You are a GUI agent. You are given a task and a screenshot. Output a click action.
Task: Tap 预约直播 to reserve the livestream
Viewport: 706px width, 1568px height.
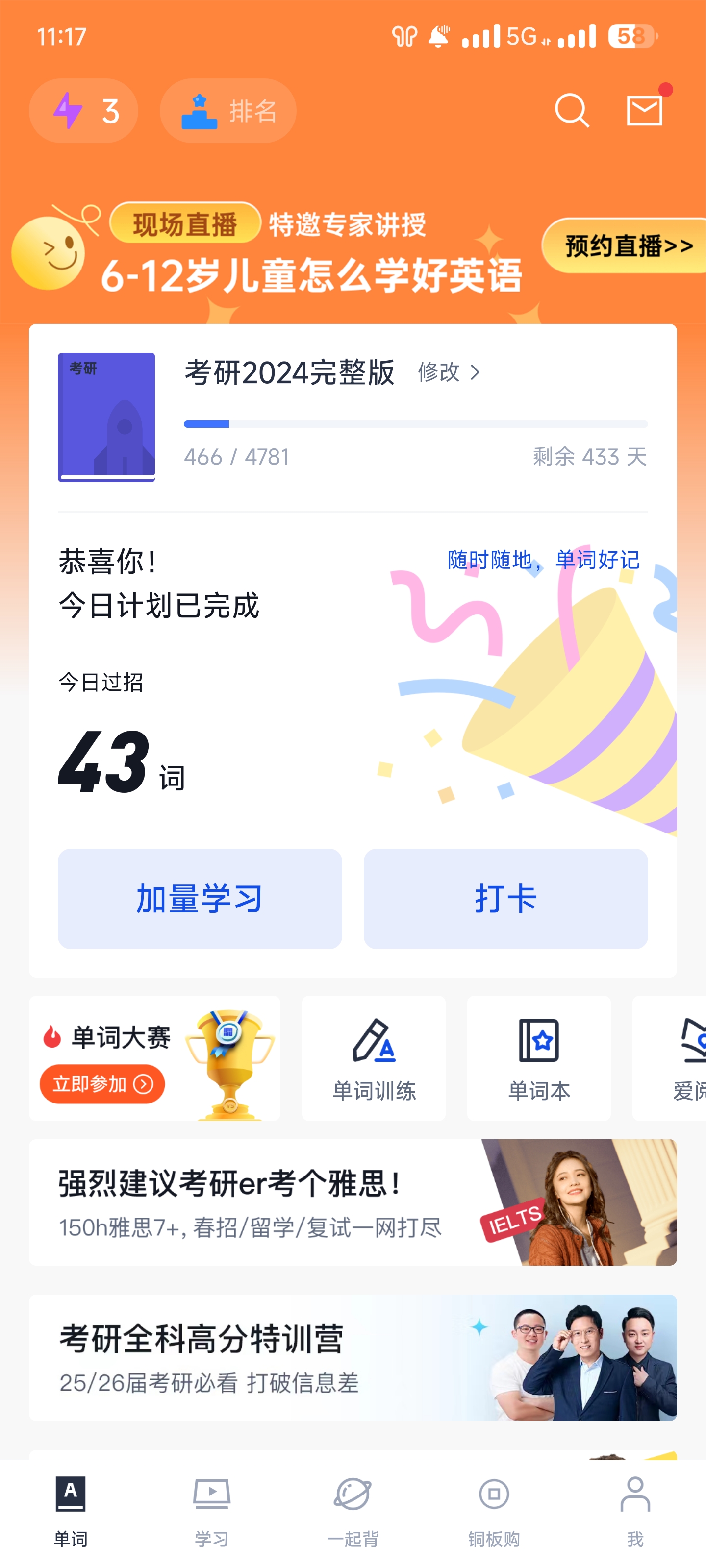click(628, 246)
